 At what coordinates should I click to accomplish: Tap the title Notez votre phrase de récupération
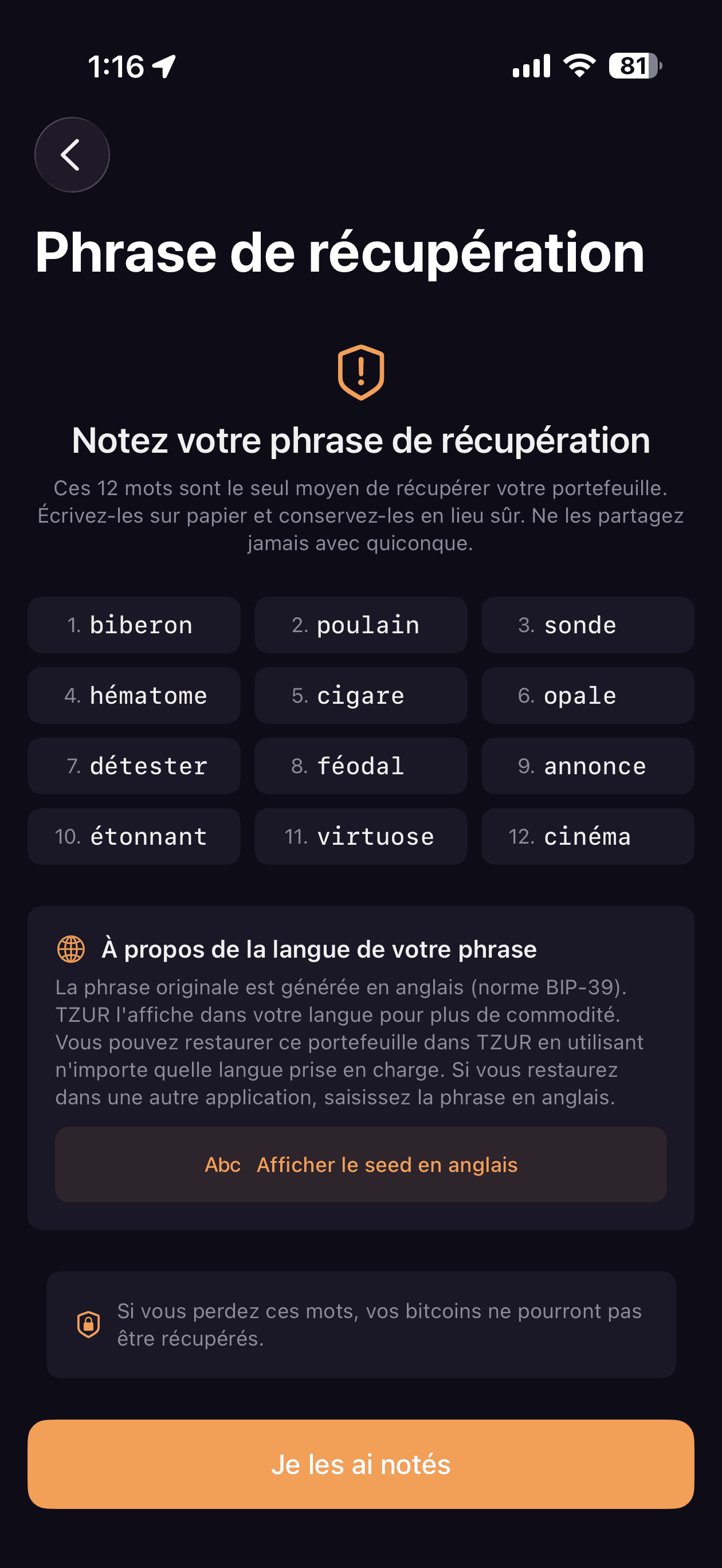pyautogui.click(x=361, y=441)
